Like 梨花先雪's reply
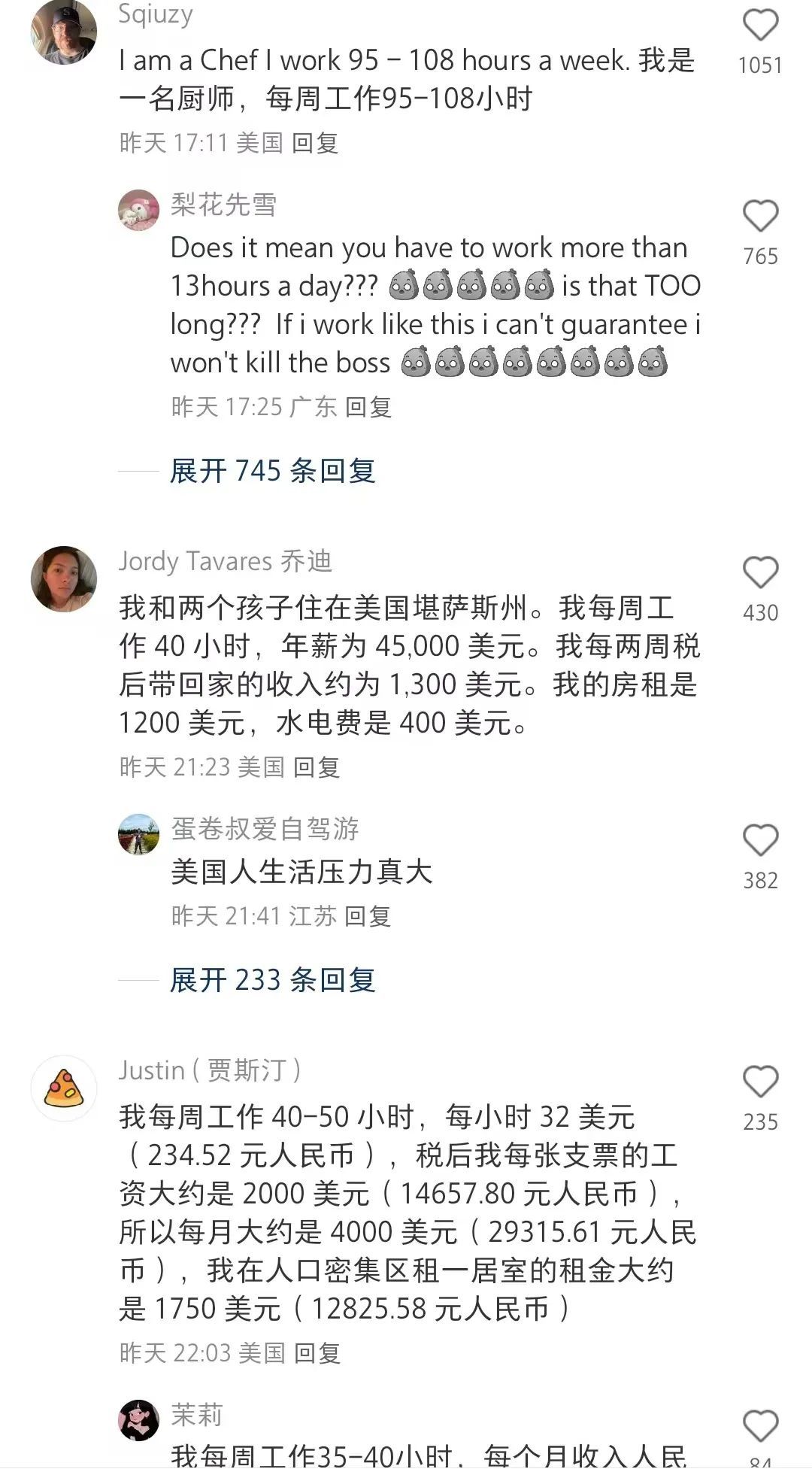 click(760, 217)
